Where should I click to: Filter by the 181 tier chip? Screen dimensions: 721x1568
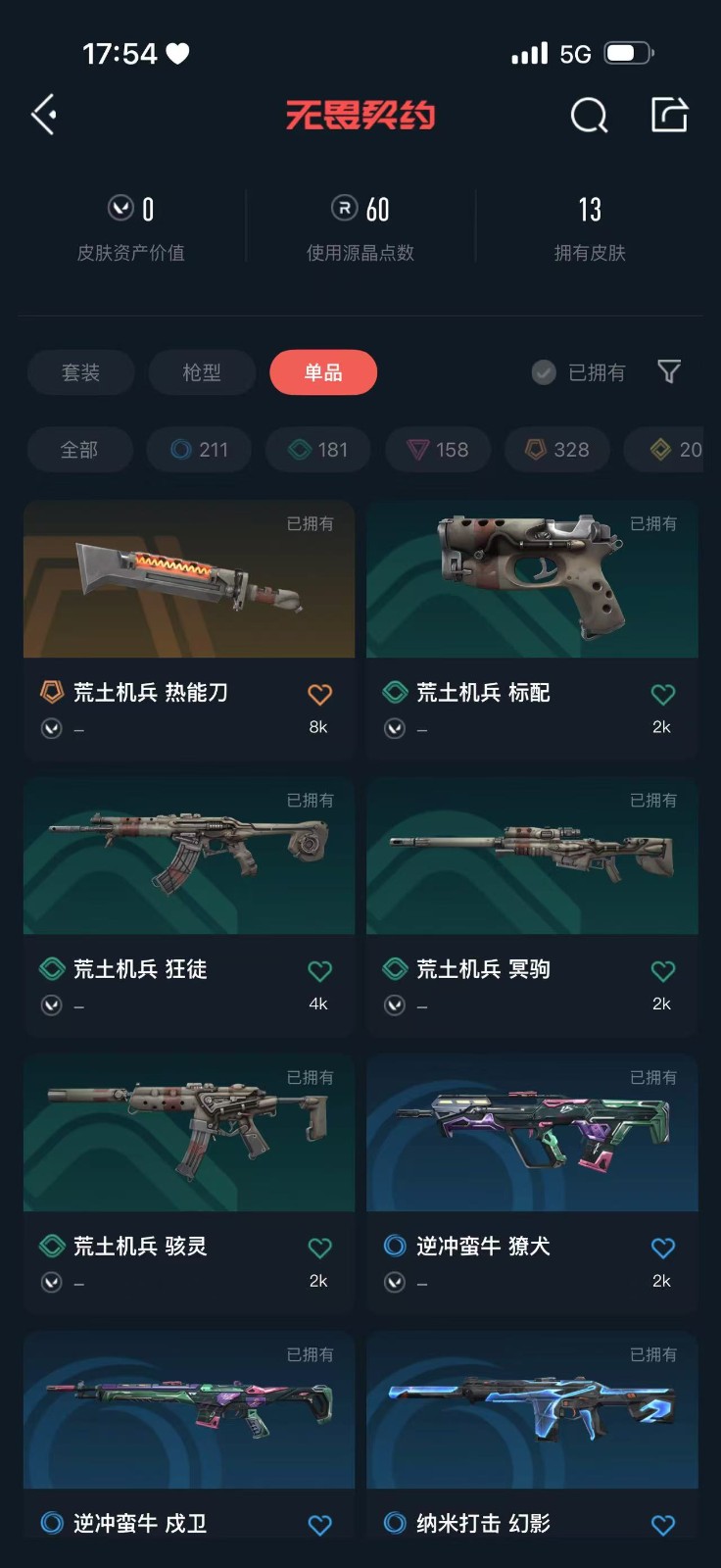[x=318, y=450]
